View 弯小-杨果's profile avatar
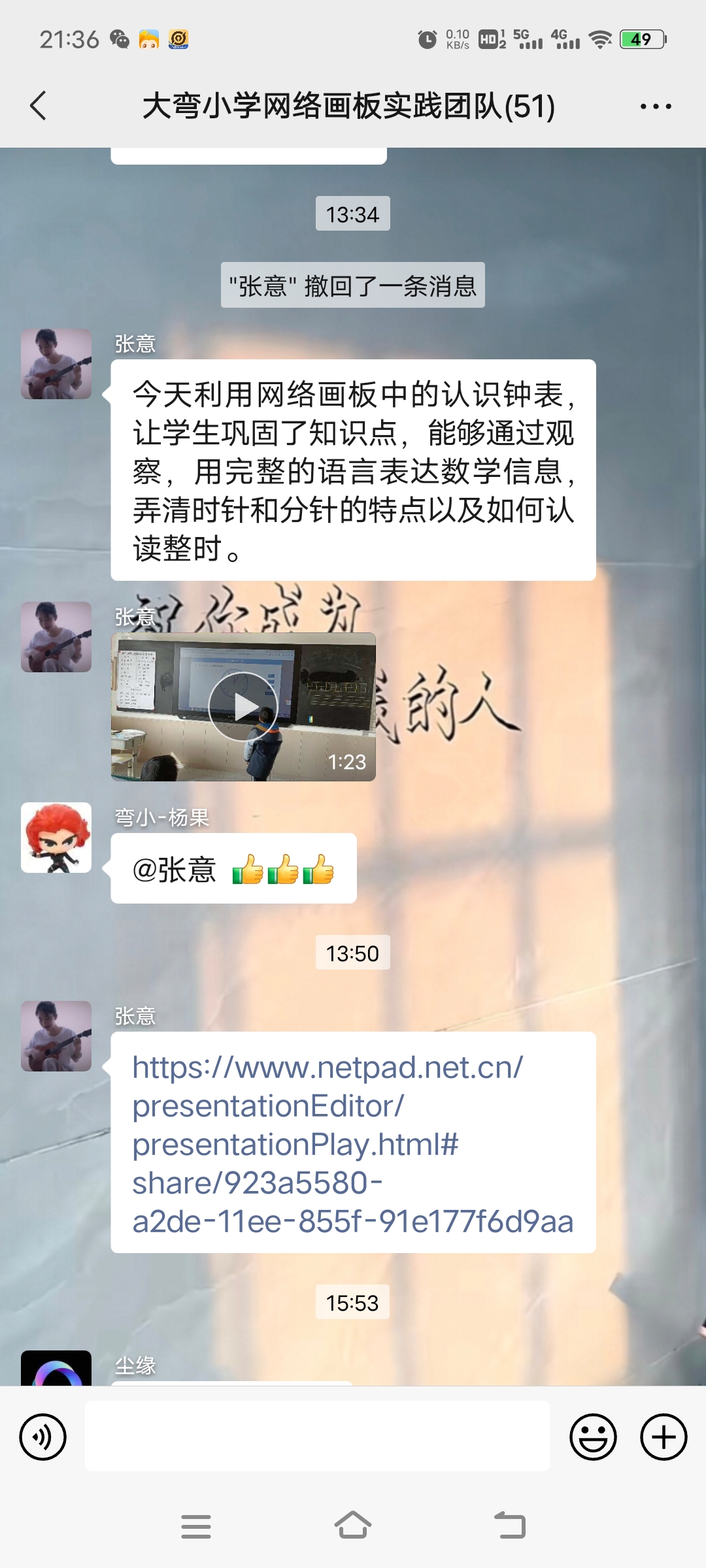Image resolution: width=706 pixels, height=1568 pixels. (56, 838)
